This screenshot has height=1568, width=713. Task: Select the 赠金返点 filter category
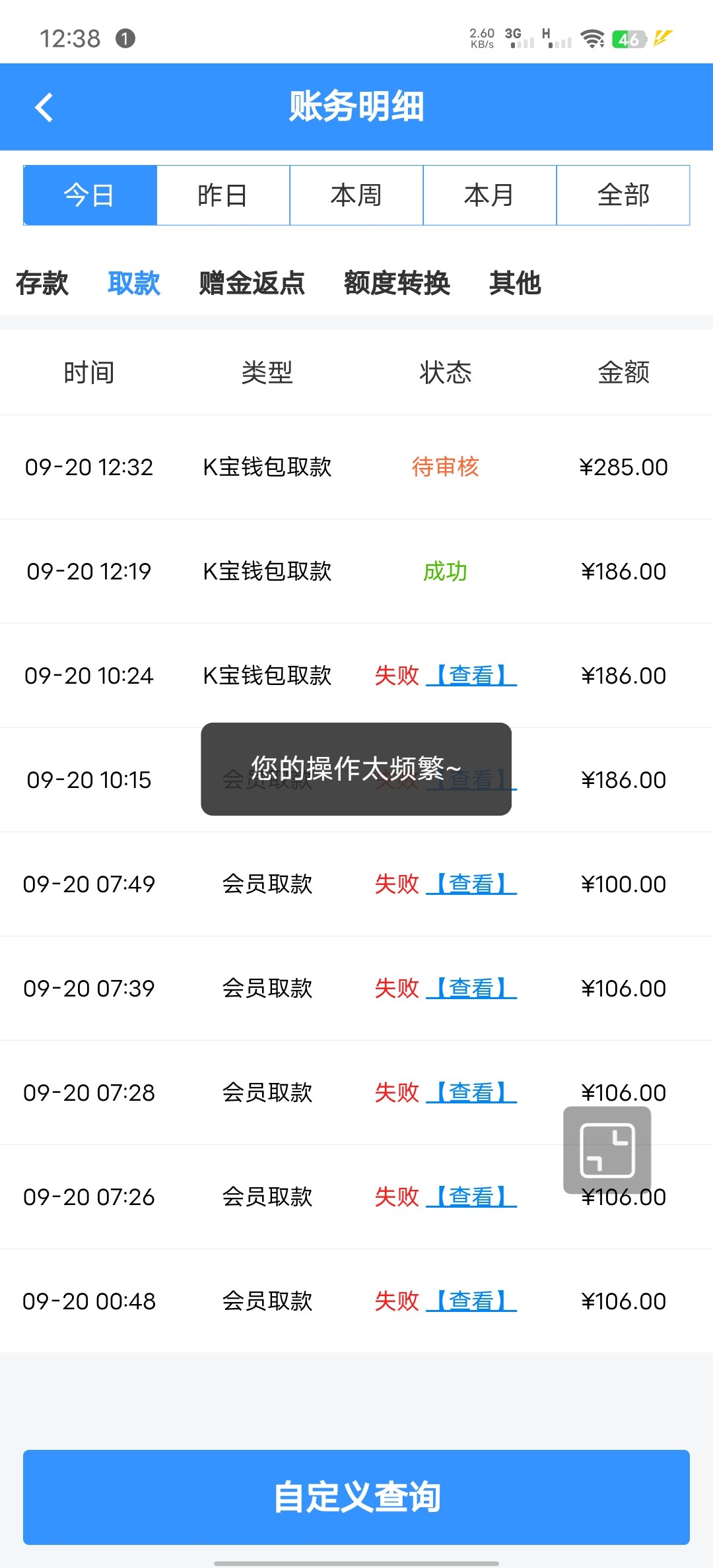(x=251, y=283)
